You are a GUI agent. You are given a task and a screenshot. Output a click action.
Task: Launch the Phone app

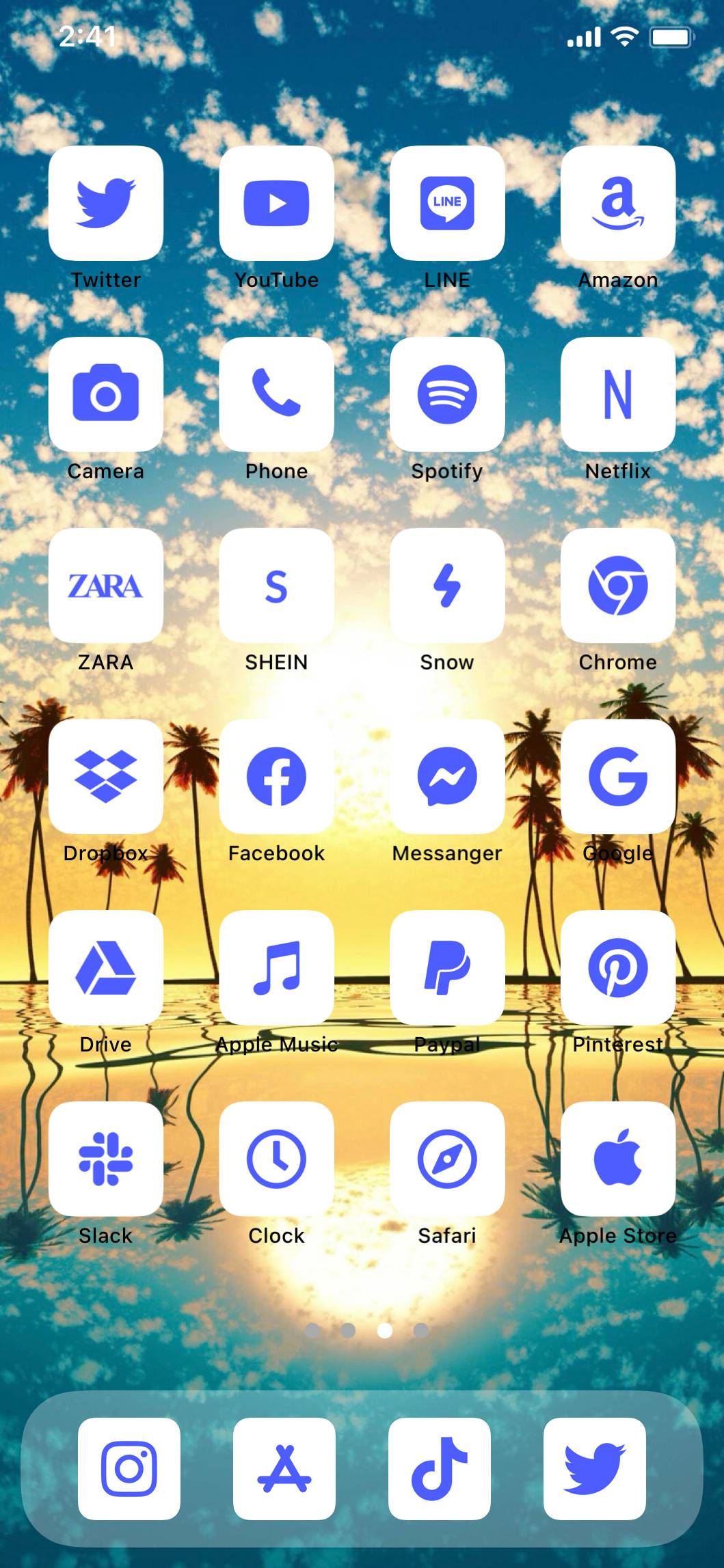tap(276, 394)
